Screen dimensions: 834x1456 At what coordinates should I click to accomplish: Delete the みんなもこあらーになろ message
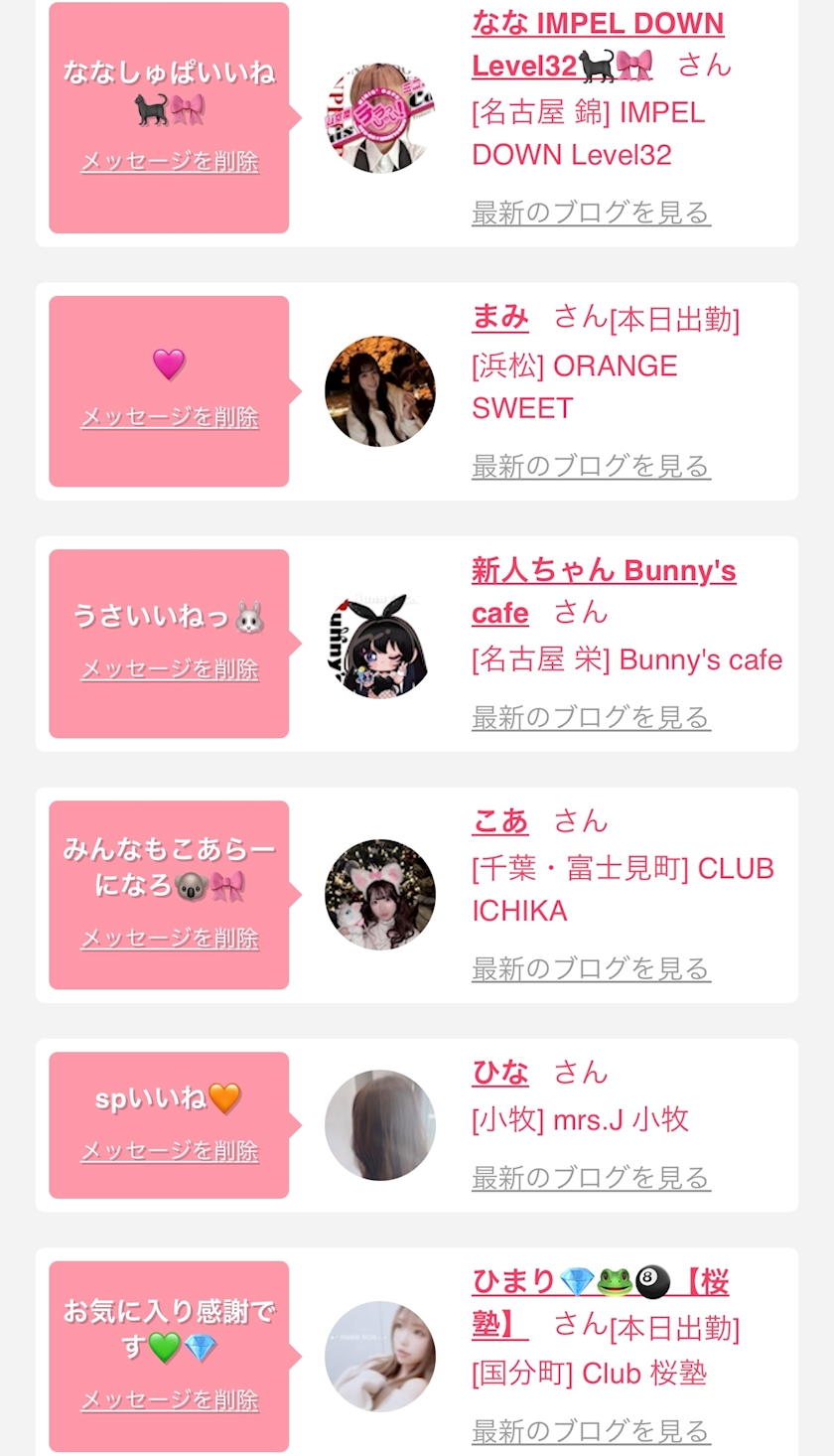(169, 939)
